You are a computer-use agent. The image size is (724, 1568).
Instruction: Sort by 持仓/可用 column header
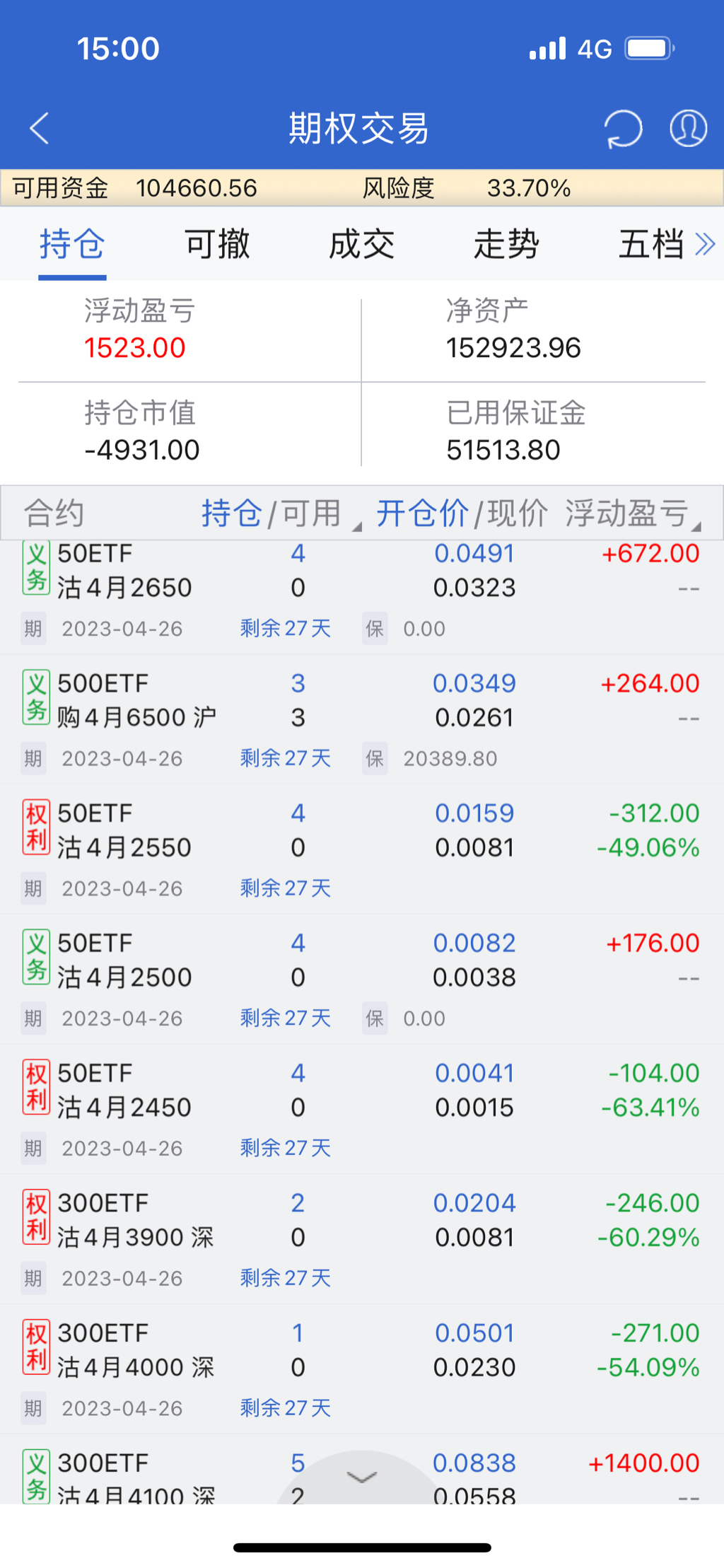tap(271, 513)
